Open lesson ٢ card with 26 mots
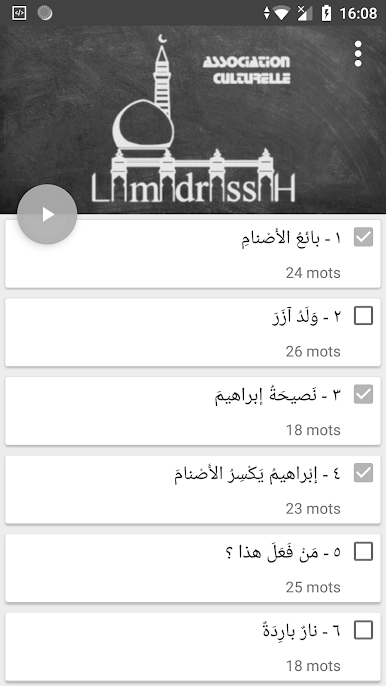This screenshot has width=386, height=686. [193, 332]
